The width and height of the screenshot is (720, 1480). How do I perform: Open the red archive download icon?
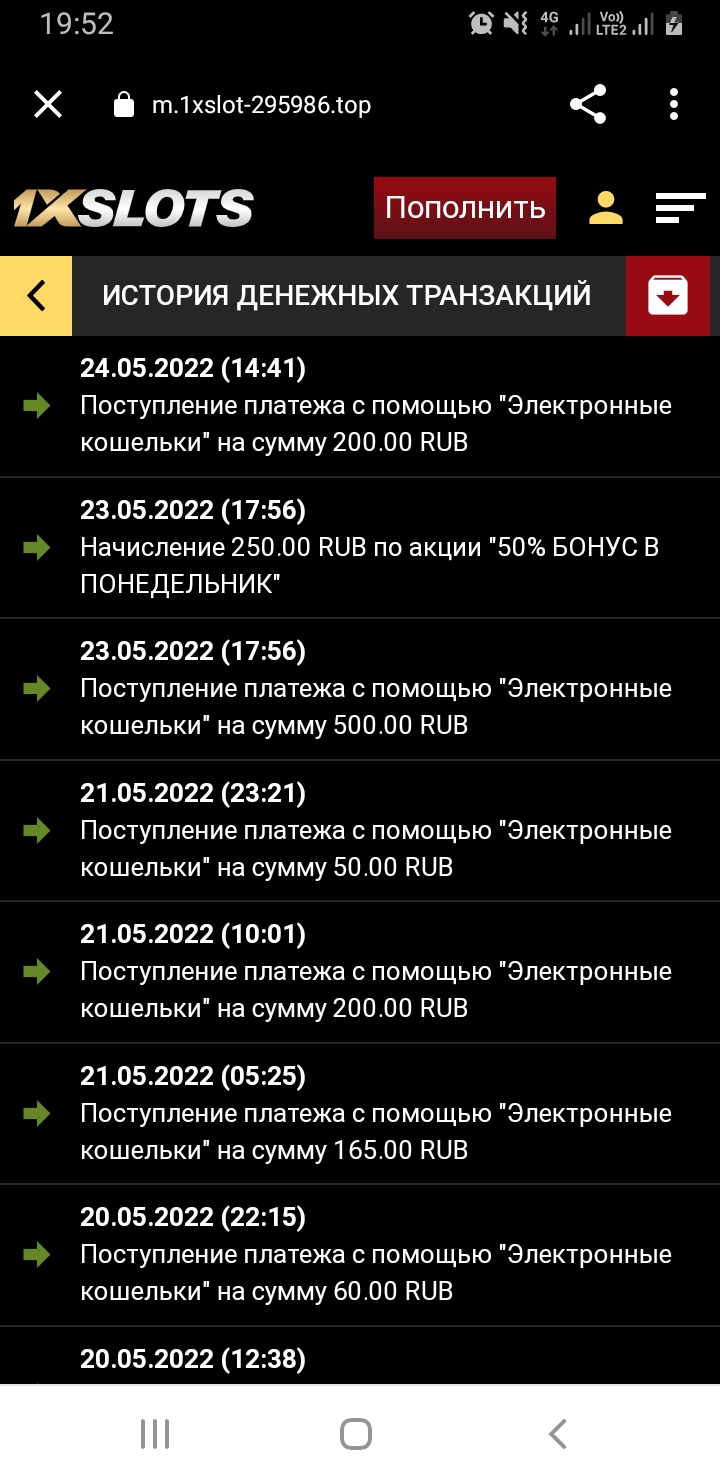coord(668,296)
